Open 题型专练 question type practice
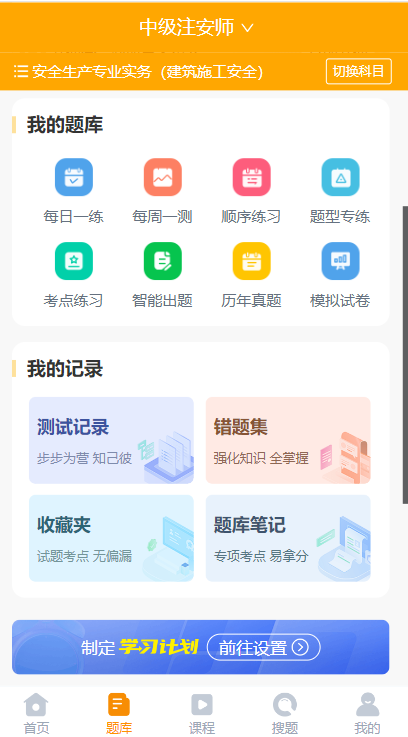 pos(340,191)
